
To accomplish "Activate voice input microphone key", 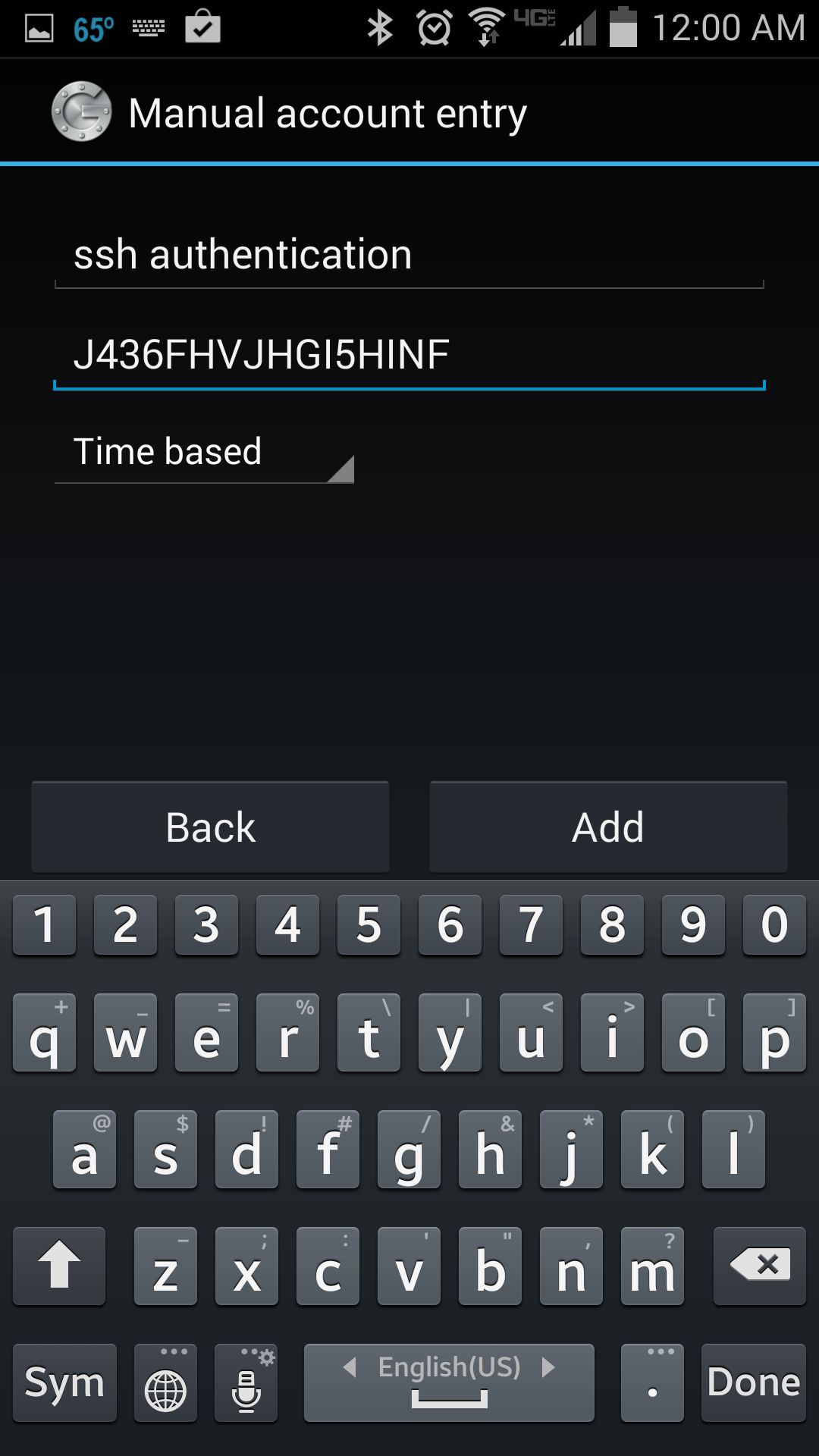I will pyautogui.click(x=246, y=1382).
